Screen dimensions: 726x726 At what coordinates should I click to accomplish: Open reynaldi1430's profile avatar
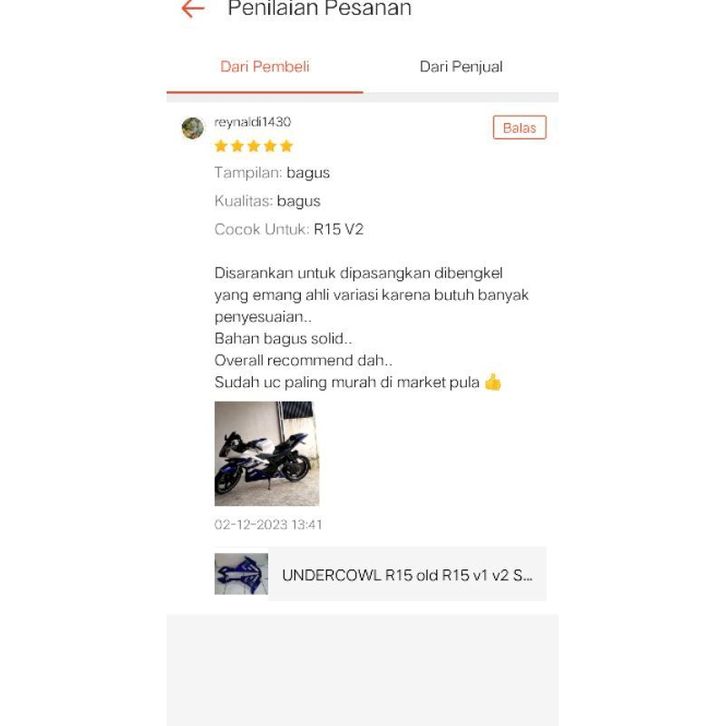[193, 128]
